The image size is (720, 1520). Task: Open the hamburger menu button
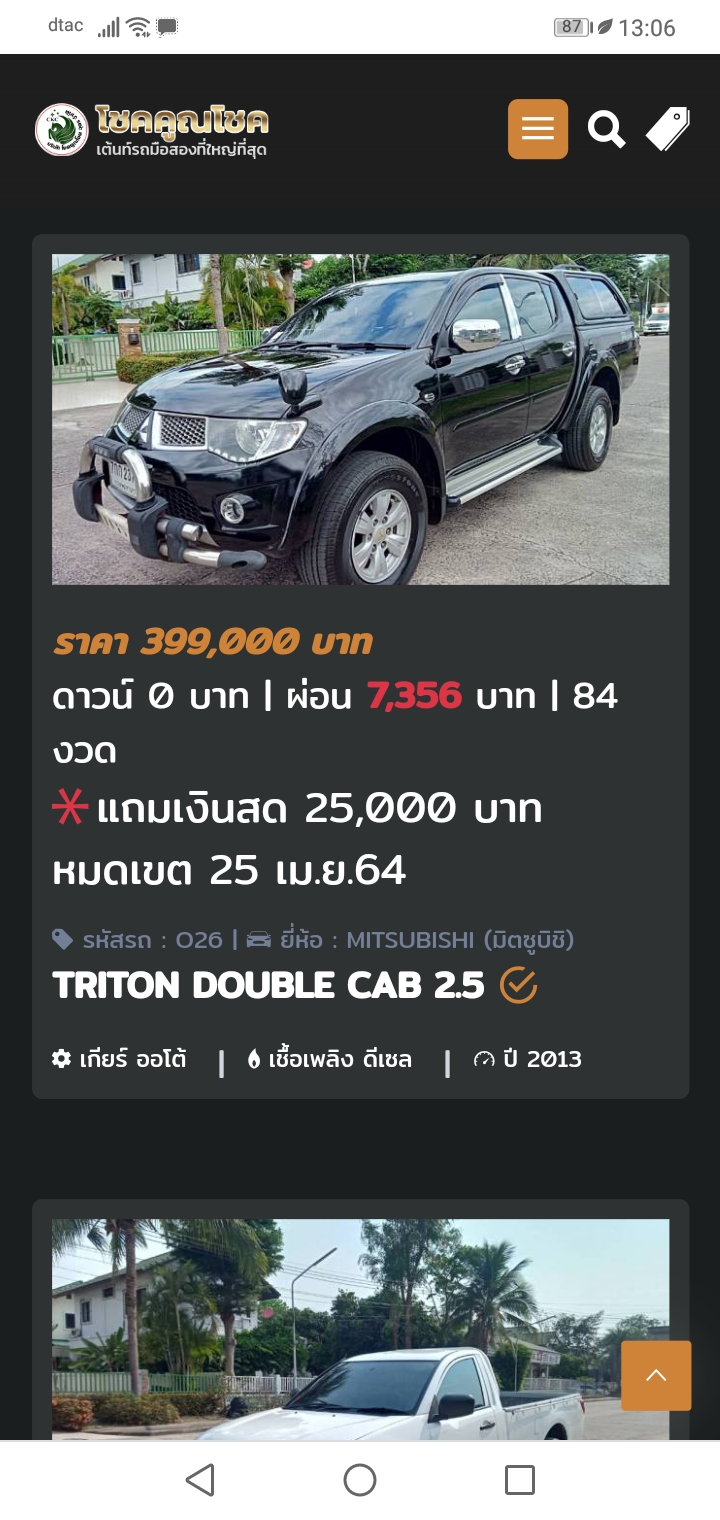(537, 129)
